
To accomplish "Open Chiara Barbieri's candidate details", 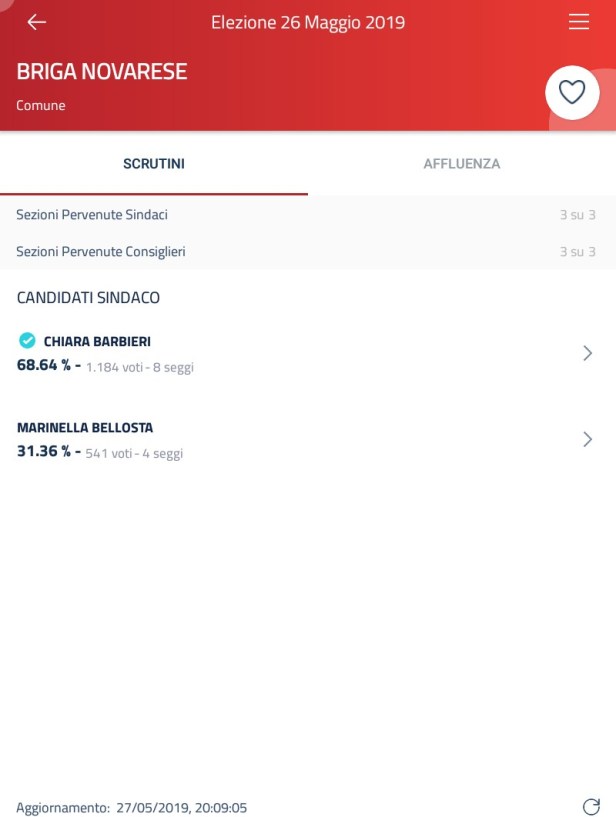I will click(x=587, y=353).
